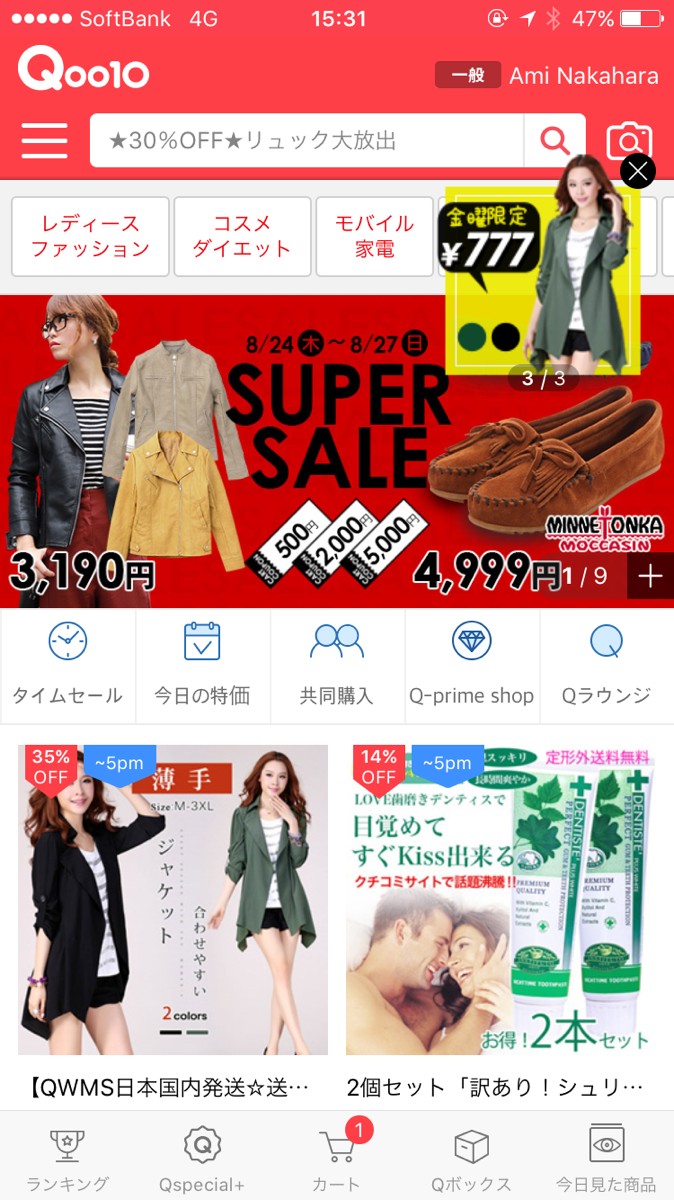
Task: View the Dentiste toothpaste 2本セット card
Action: click(501, 920)
